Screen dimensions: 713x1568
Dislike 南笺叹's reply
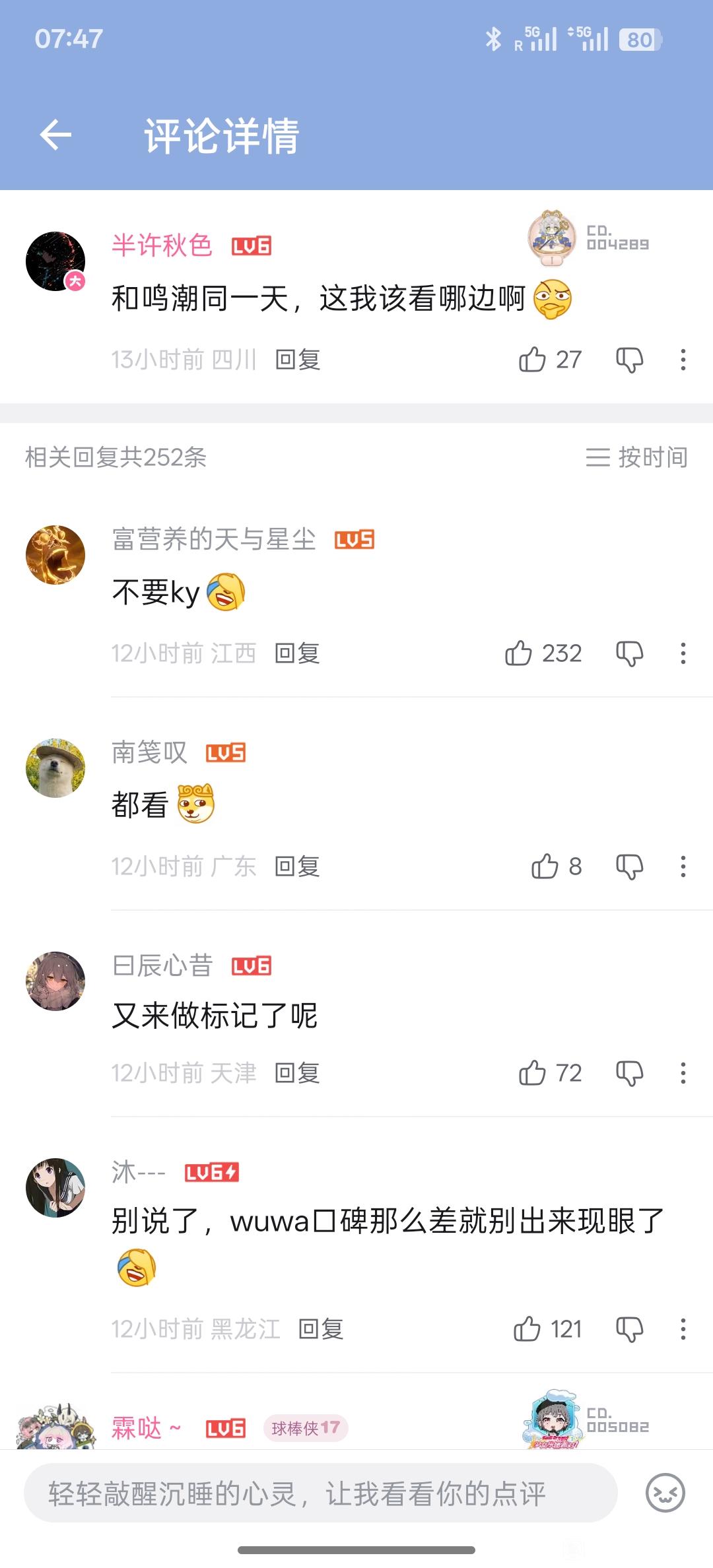[629, 866]
